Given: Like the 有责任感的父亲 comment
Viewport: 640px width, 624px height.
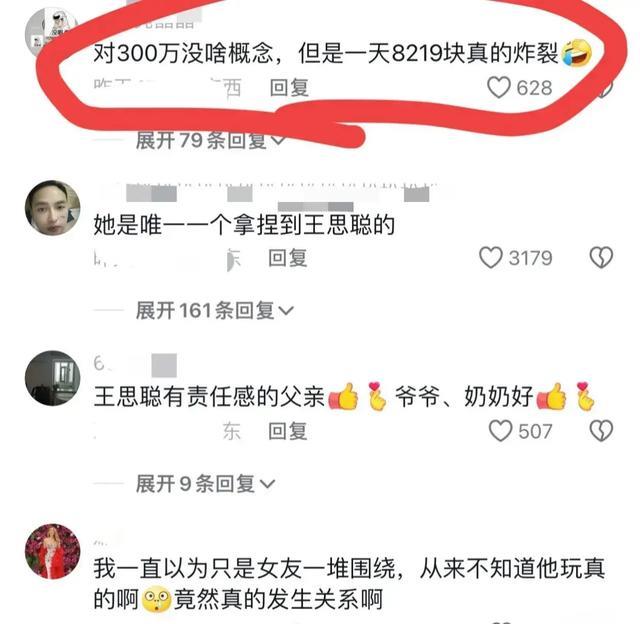Looking at the screenshot, I should tap(499, 431).
